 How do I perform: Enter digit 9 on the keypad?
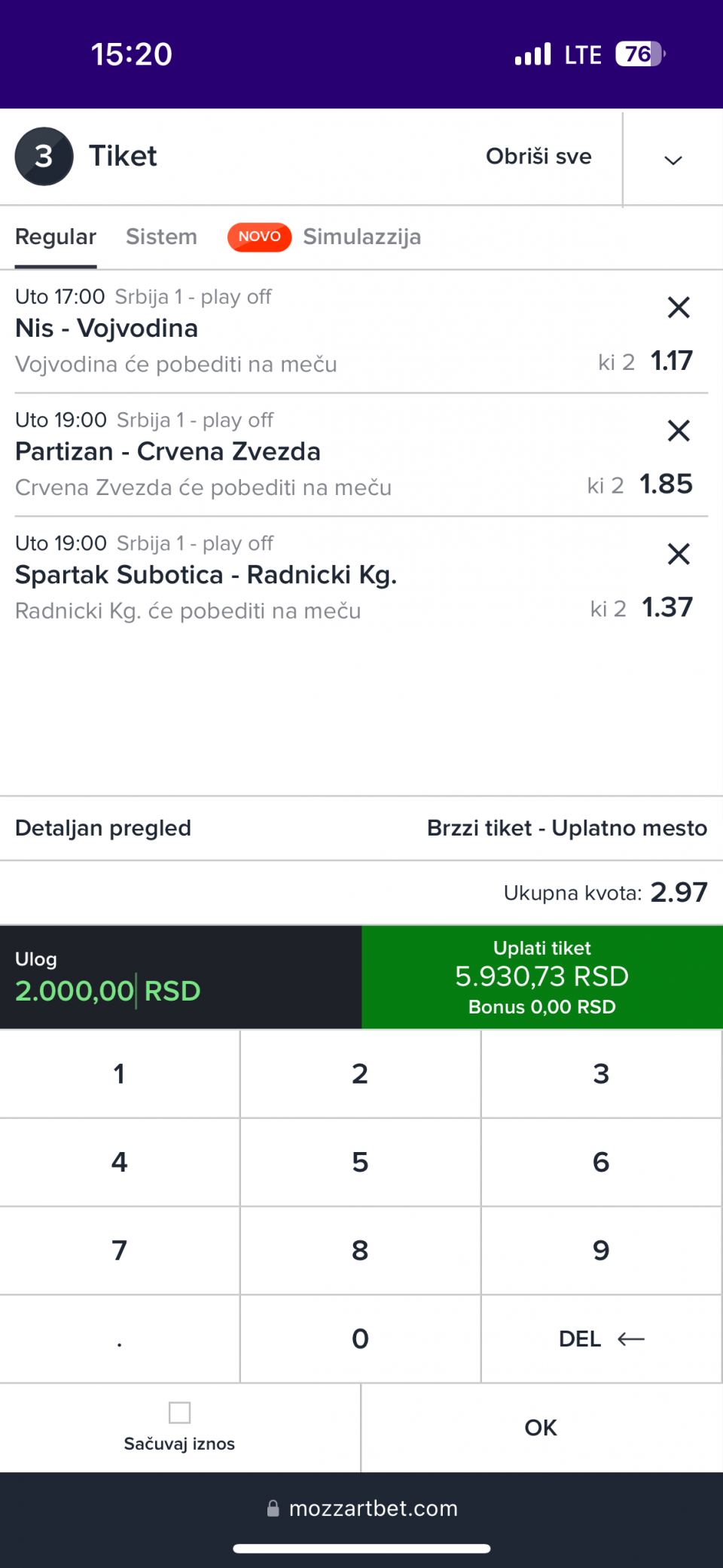point(602,1251)
